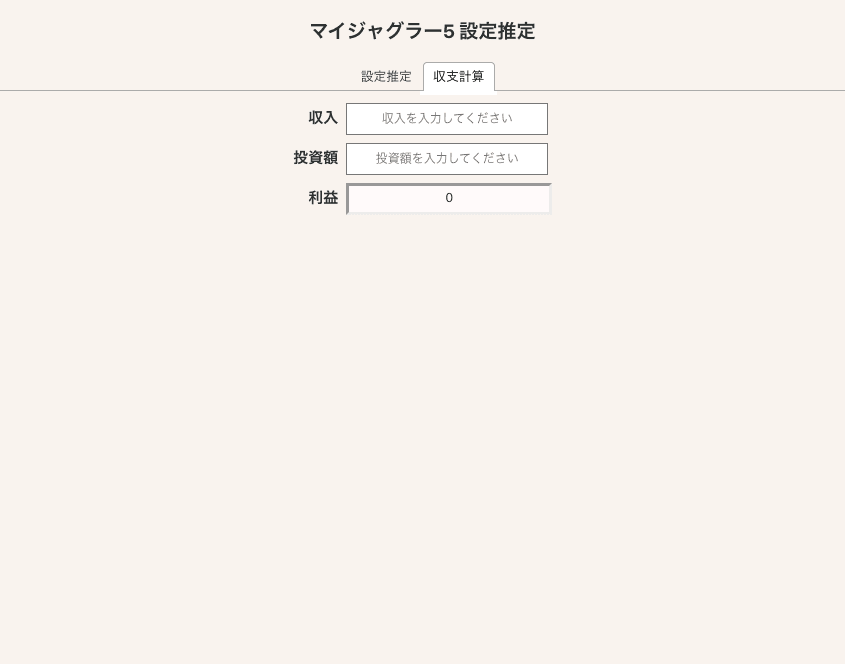
Task: Select the 収支計算 tab
Action: coord(458,77)
